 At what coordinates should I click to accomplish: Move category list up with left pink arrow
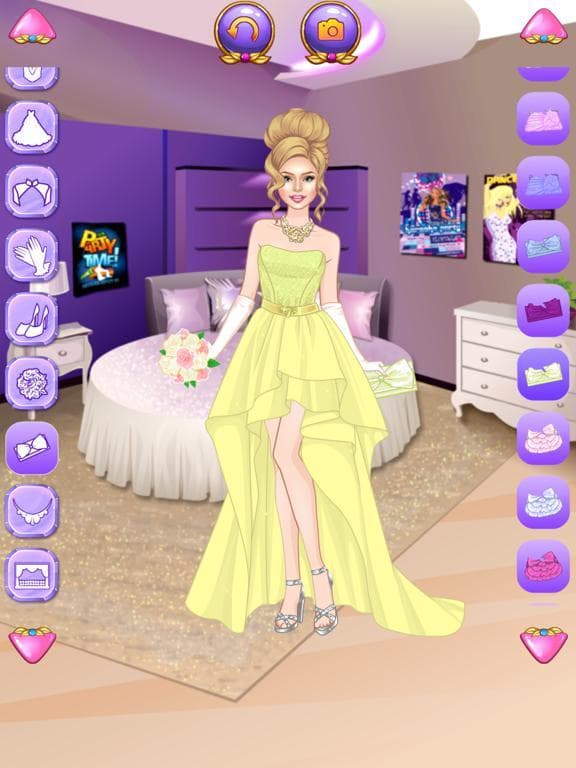coord(32,27)
